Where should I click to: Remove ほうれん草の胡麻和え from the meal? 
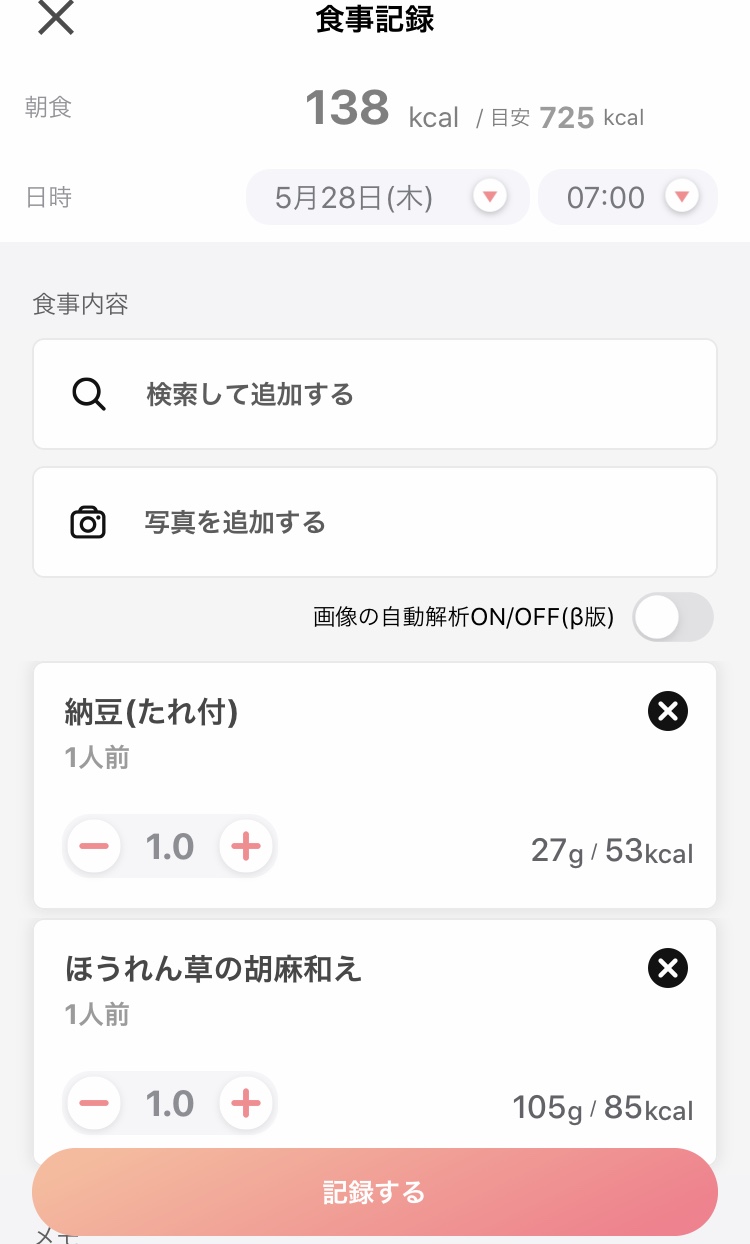pyautogui.click(x=668, y=968)
